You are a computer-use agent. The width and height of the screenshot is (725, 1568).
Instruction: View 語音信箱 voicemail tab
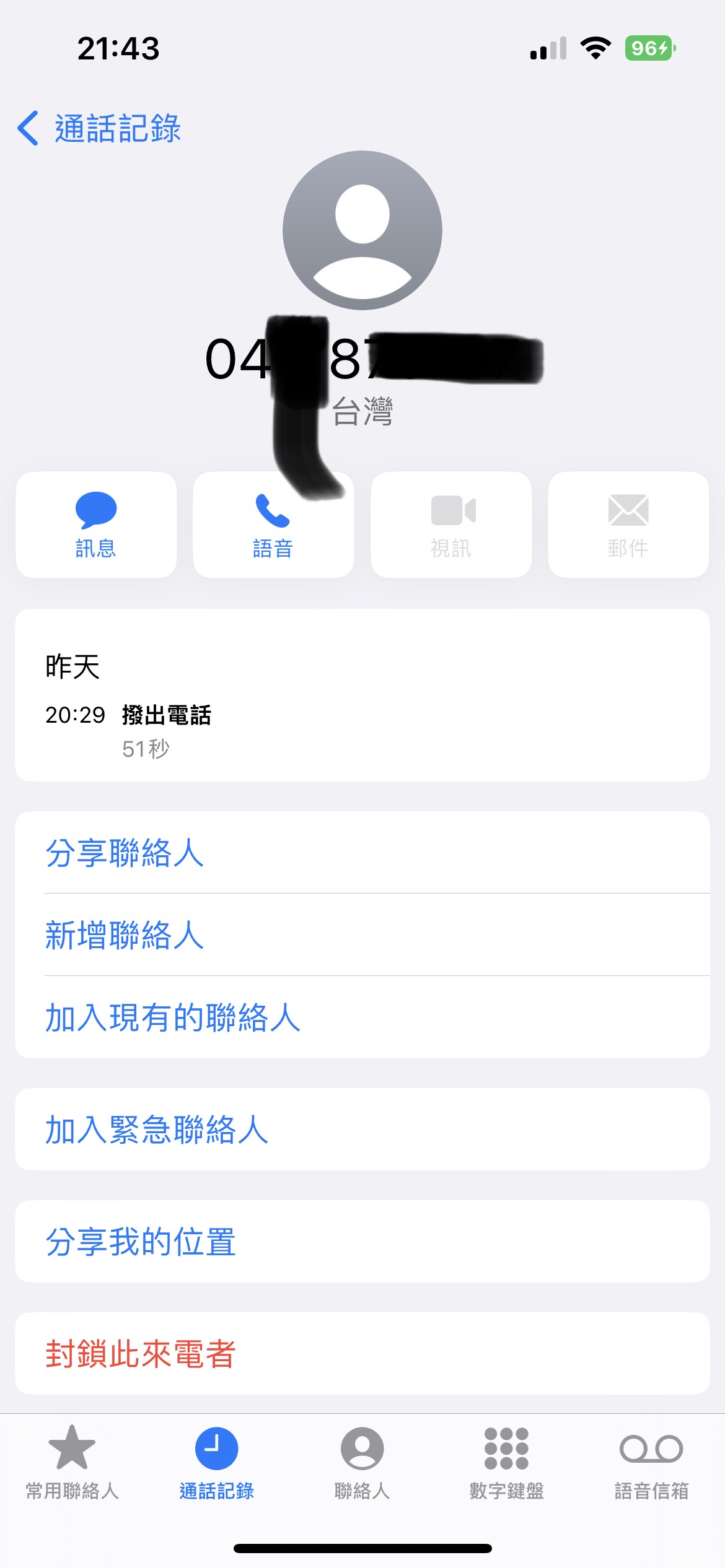click(651, 1461)
